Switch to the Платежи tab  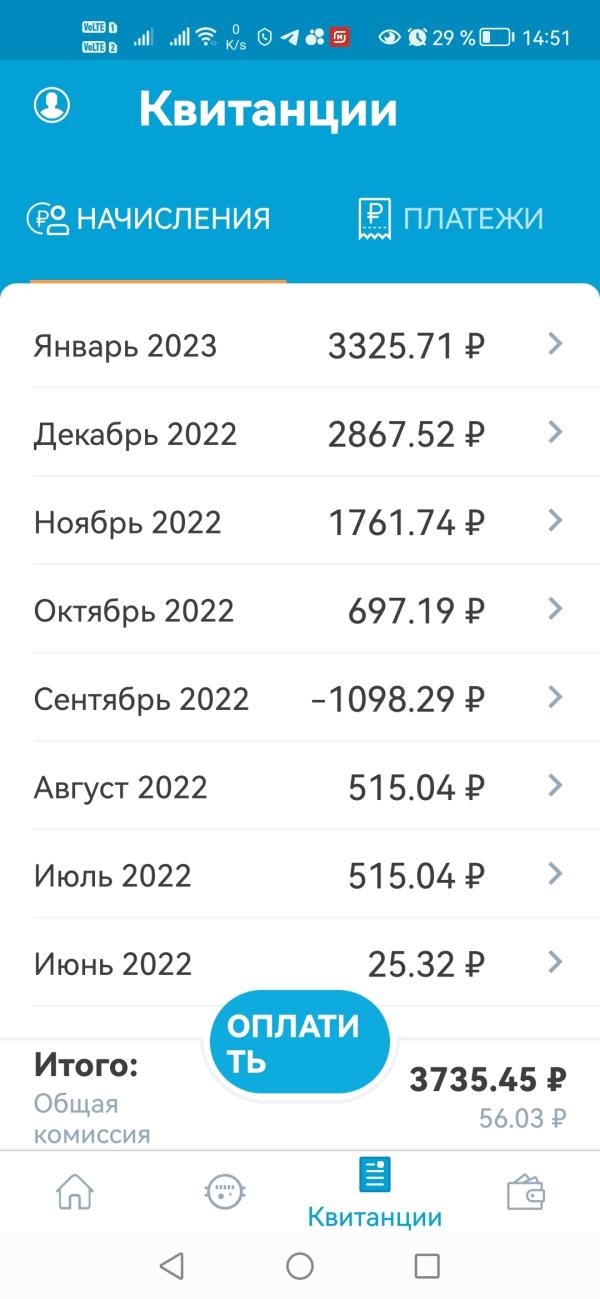click(450, 219)
